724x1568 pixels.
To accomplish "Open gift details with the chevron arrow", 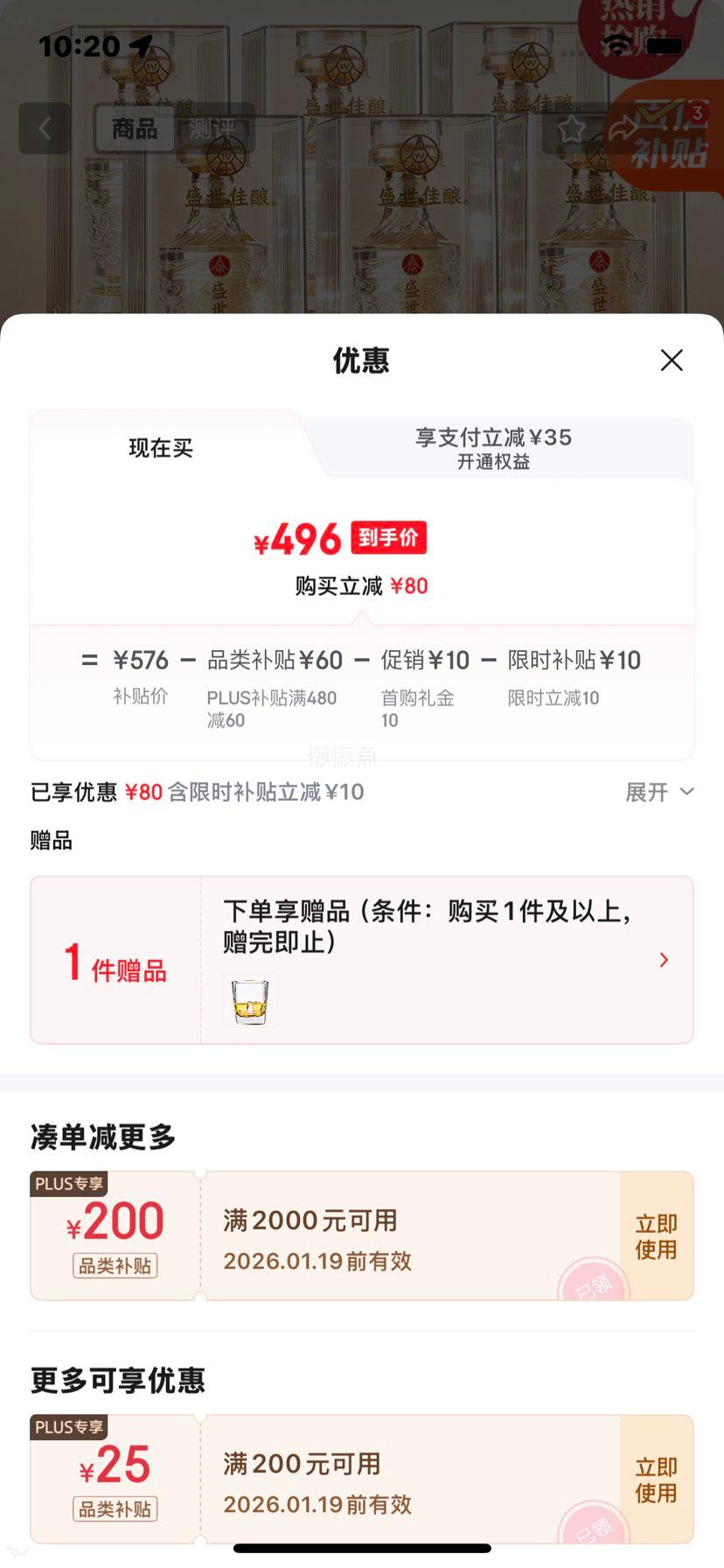I will [x=664, y=960].
